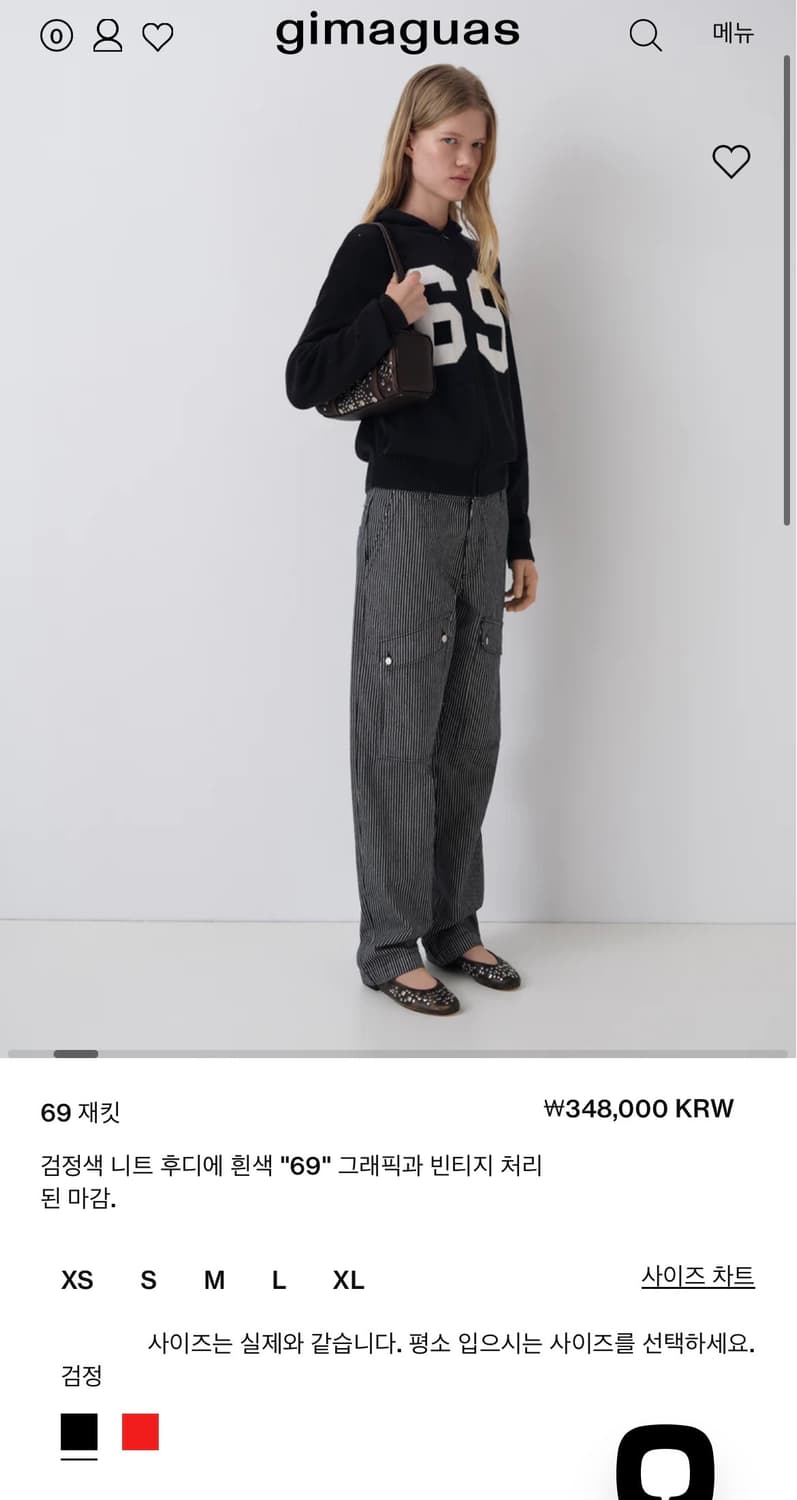Select size S
This screenshot has height=1500, width=797.
(x=147, y=1280)
